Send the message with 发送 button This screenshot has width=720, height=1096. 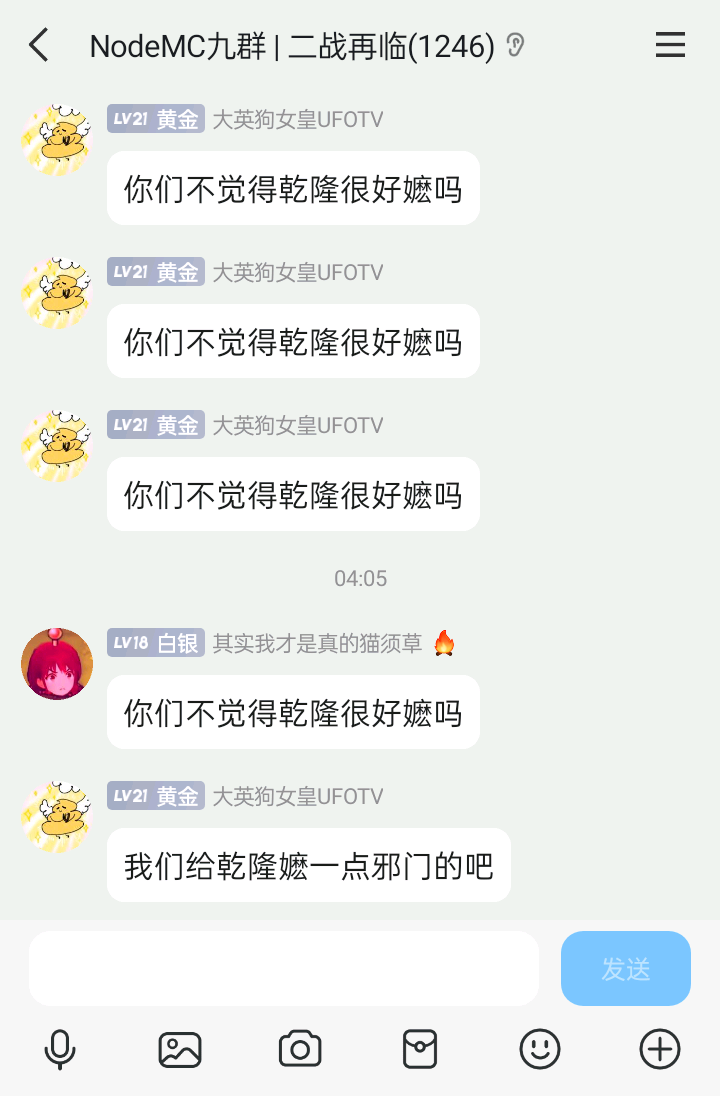(625, 968)
